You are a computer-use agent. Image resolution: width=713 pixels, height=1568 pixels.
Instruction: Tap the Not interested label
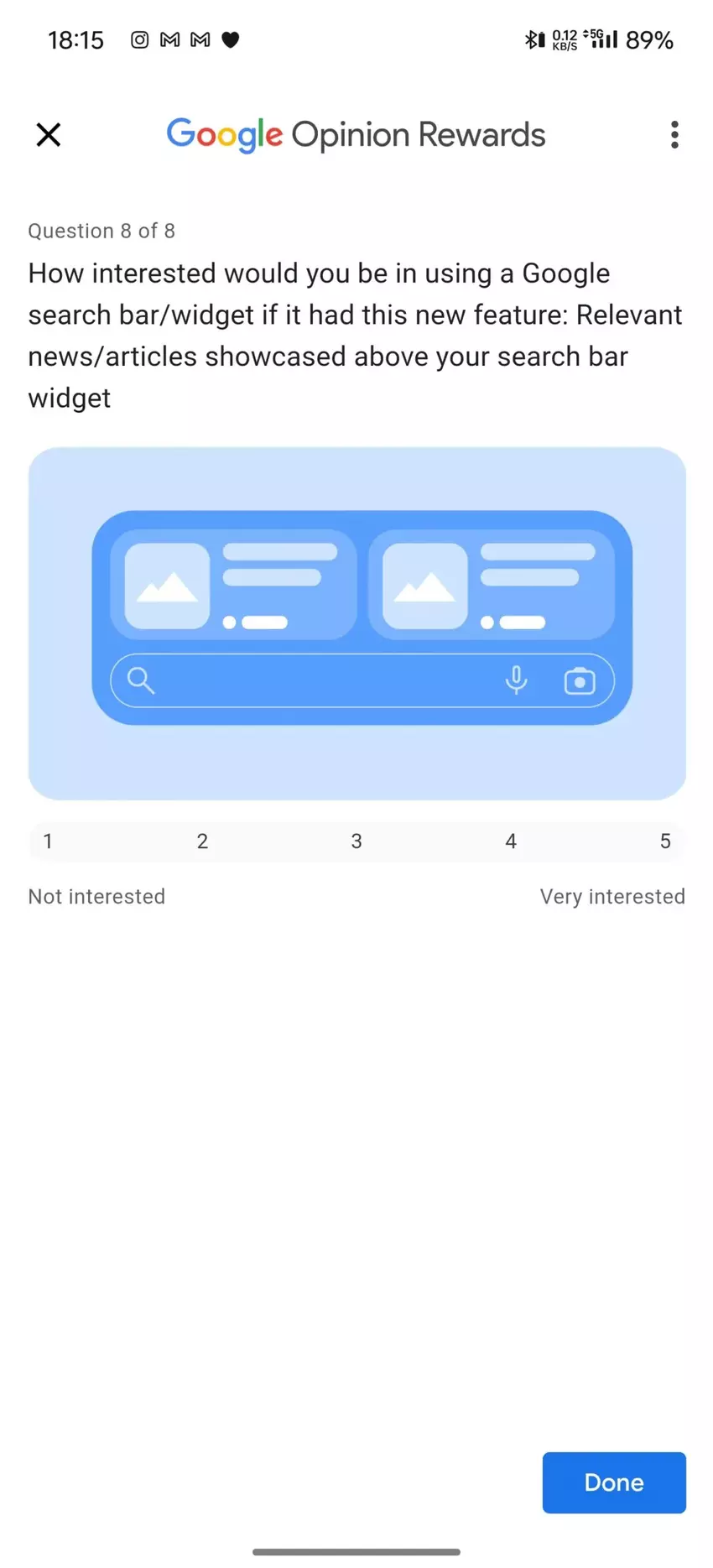(x=96, y=896)
